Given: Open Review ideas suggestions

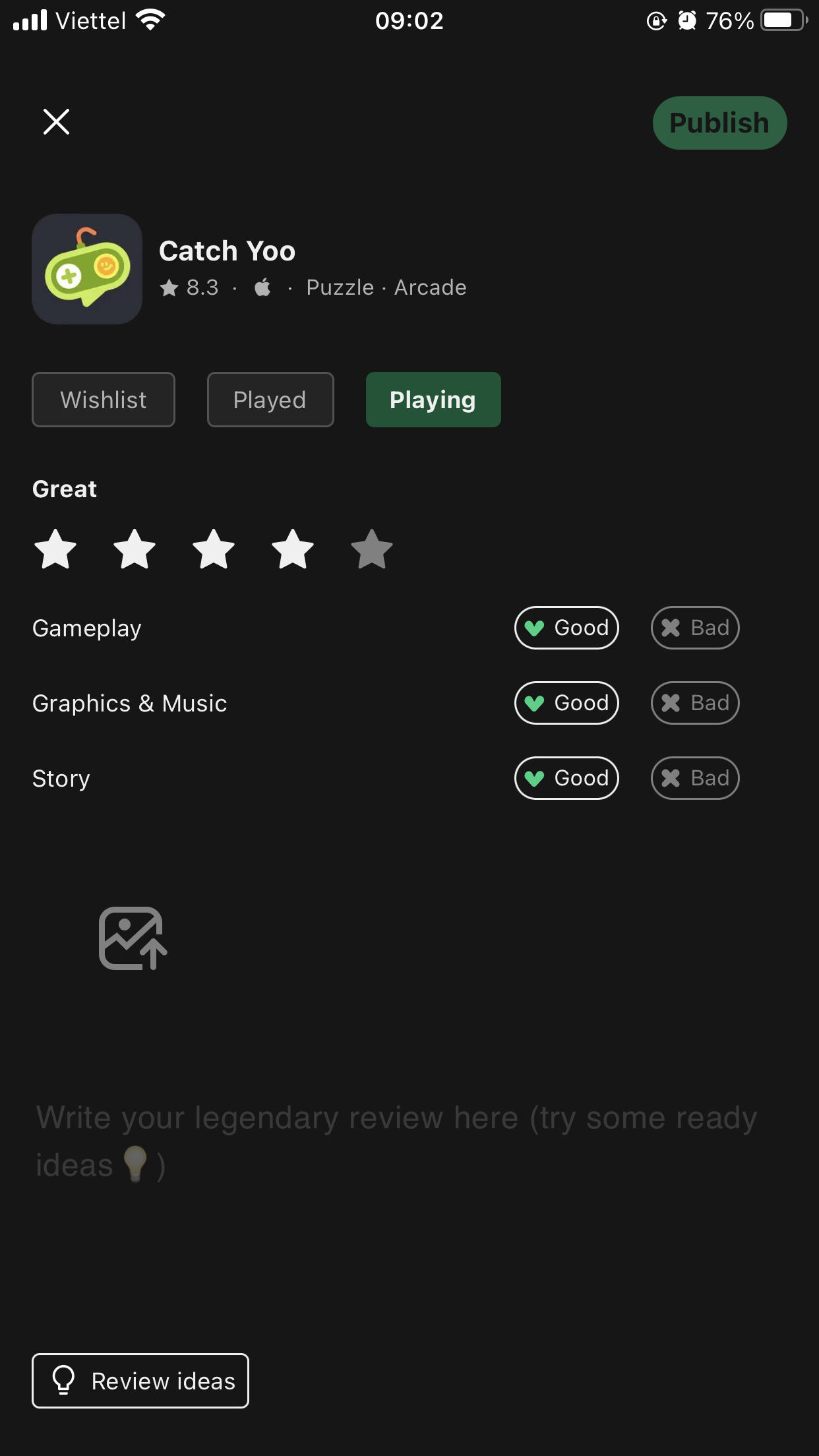Looking at the screenshot, I should click(140, 1381).
